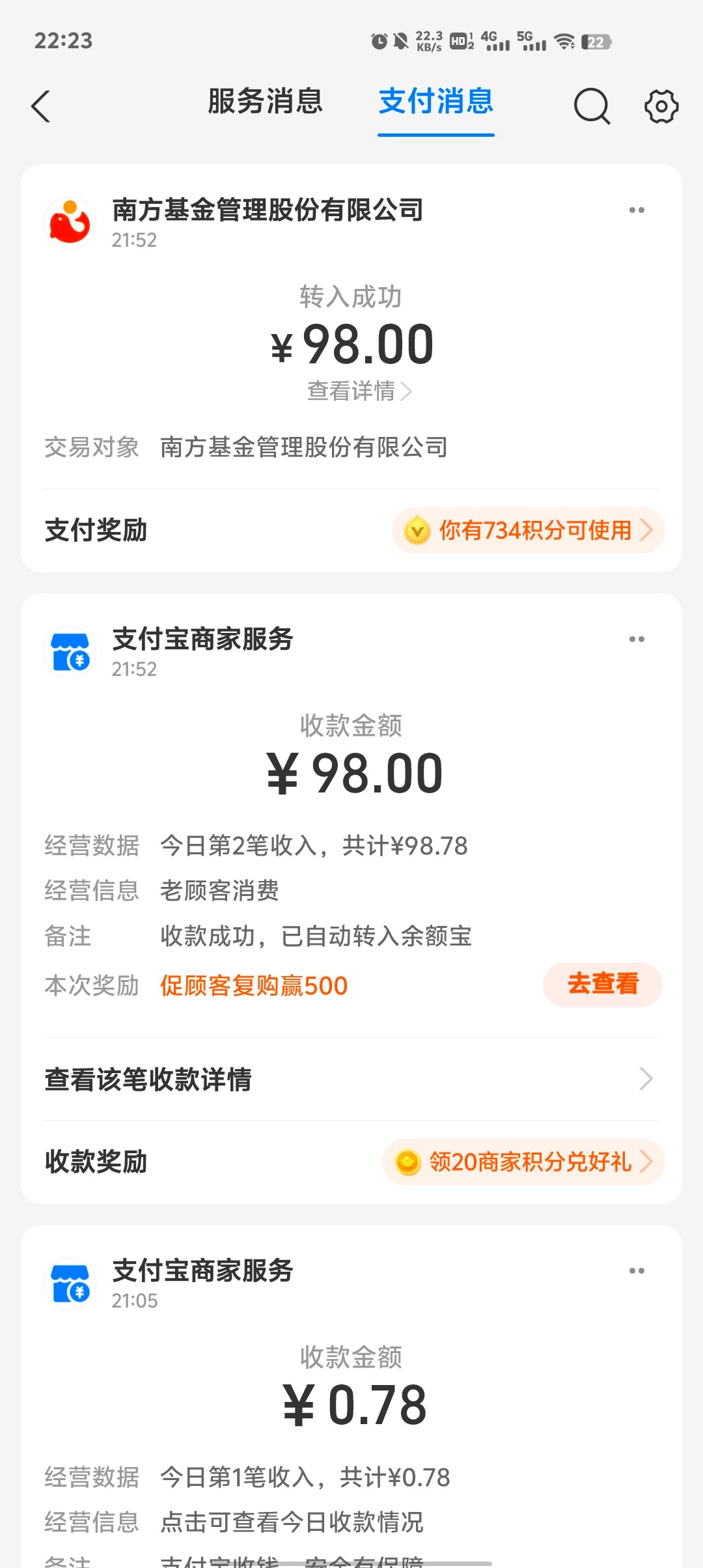Viewport: 703px width, 1568px height.
Task: Tap the 去查看 button
Action: [602, 984]
